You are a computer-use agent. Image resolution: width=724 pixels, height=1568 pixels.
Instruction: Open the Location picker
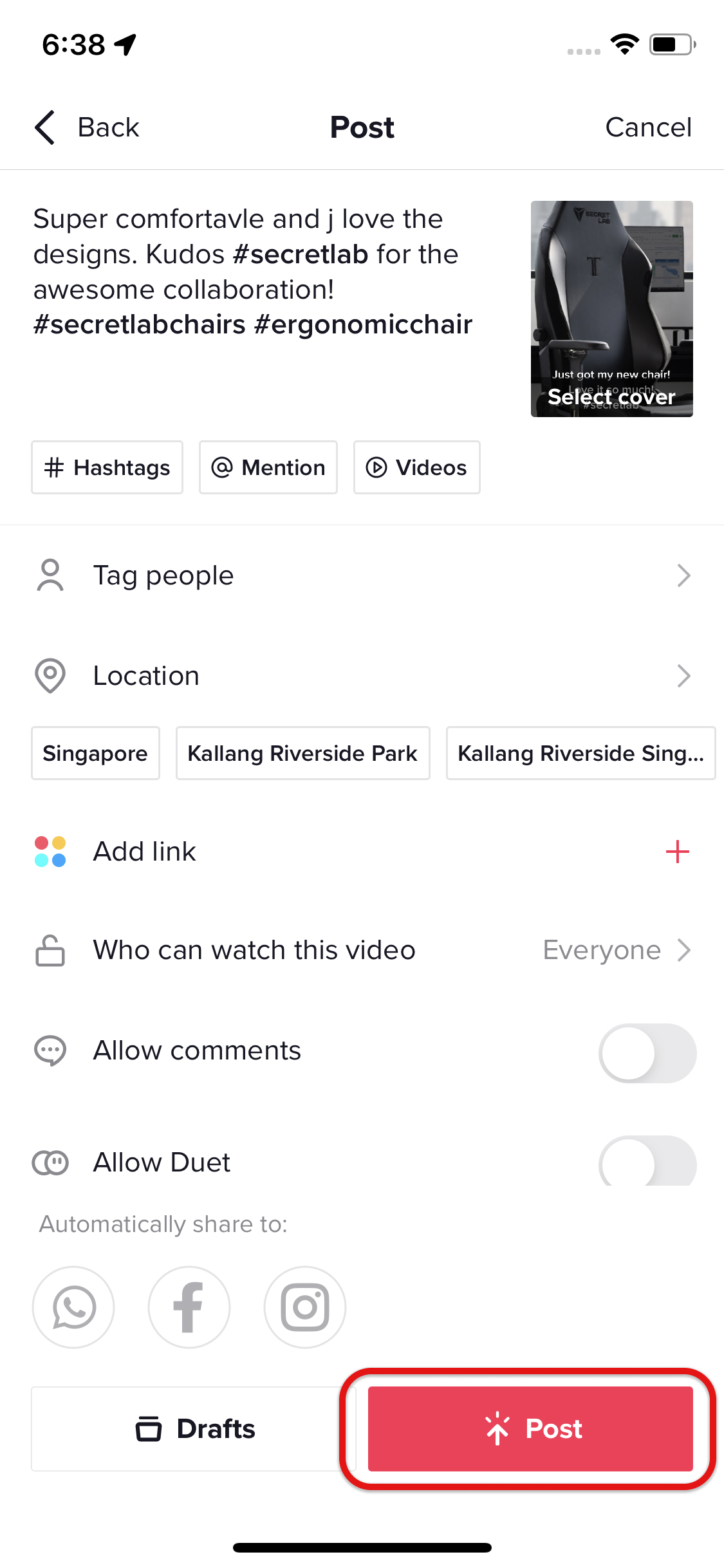(x=362, y=676)
